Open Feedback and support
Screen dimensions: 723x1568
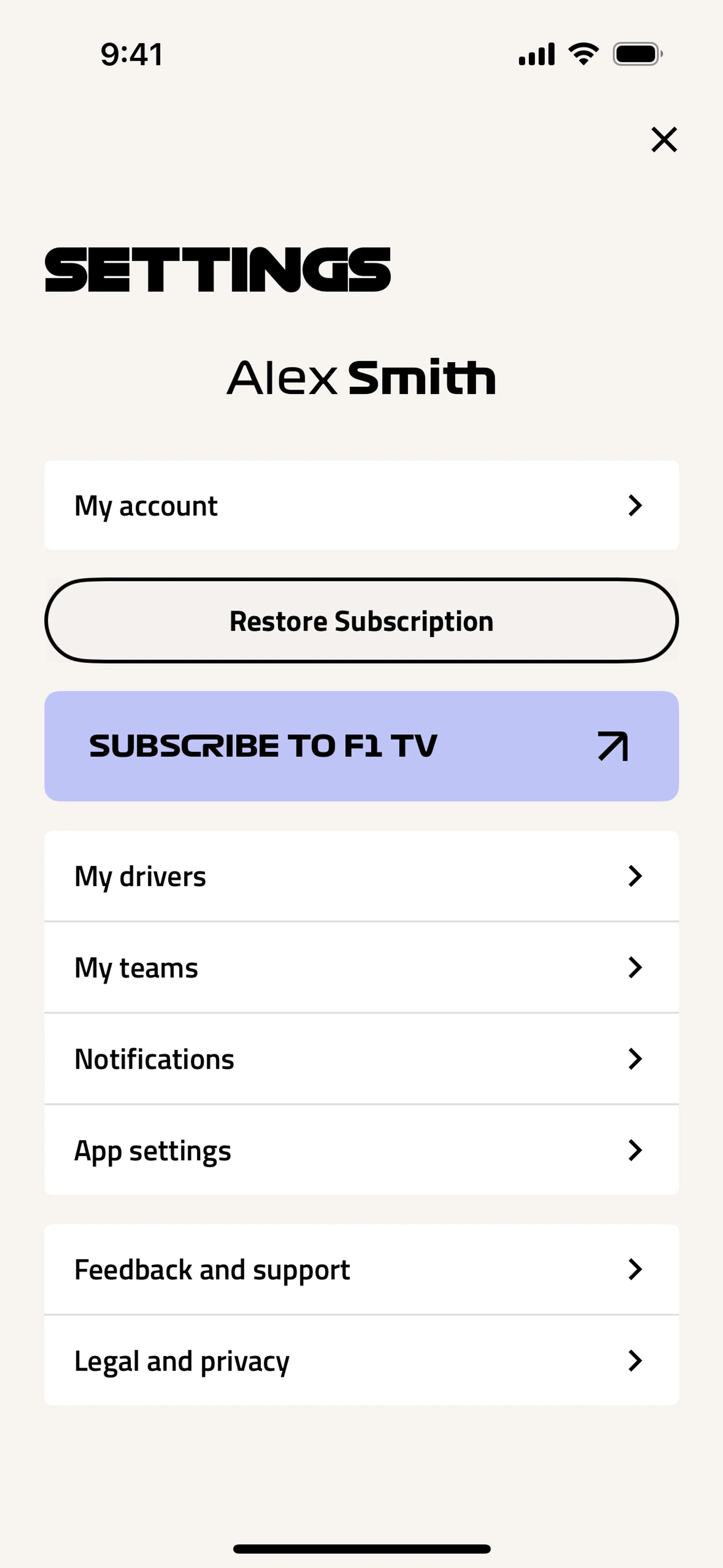[361, 1269]
